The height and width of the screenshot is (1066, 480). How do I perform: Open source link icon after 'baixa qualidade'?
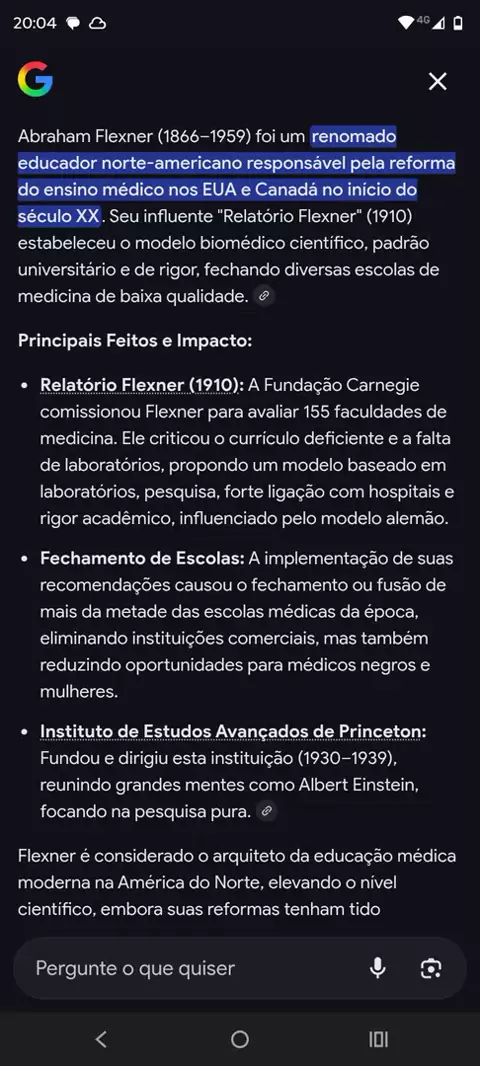coord(264,296)
